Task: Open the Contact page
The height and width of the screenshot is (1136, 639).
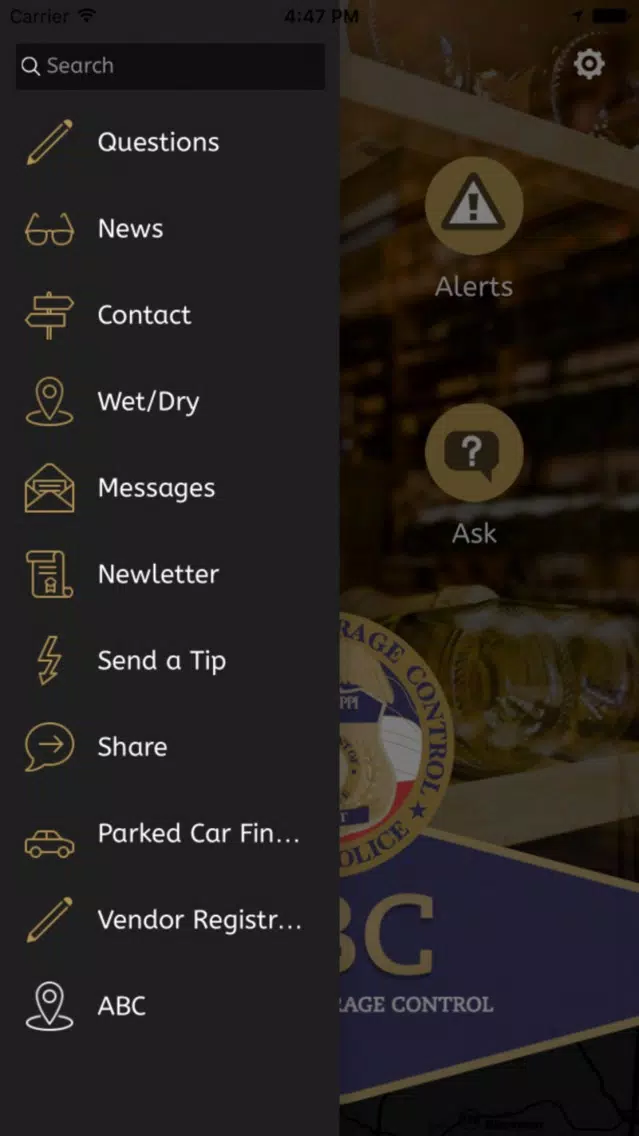Action: (144, 315)
